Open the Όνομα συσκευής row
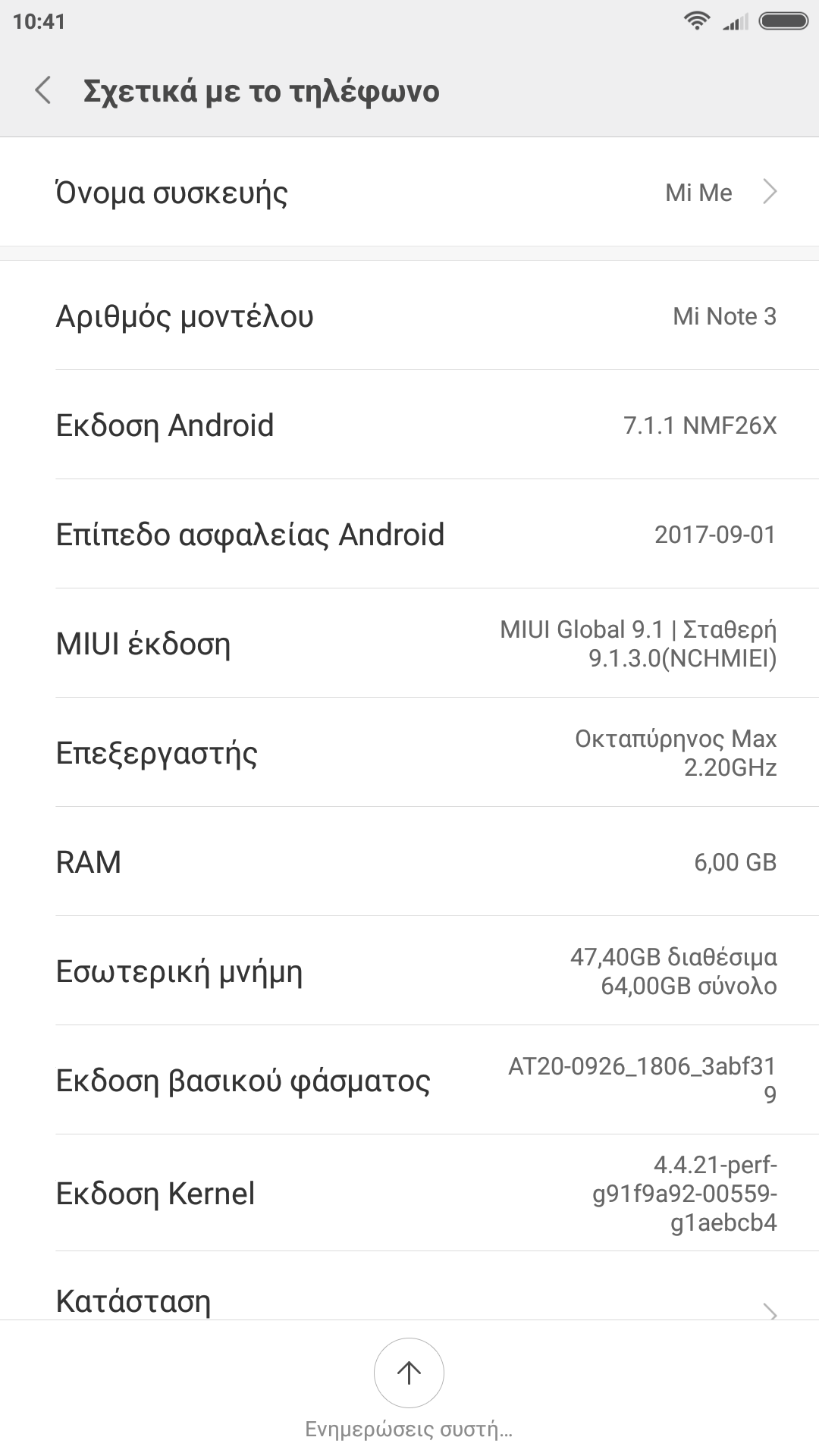 click(x=409, y=193)
